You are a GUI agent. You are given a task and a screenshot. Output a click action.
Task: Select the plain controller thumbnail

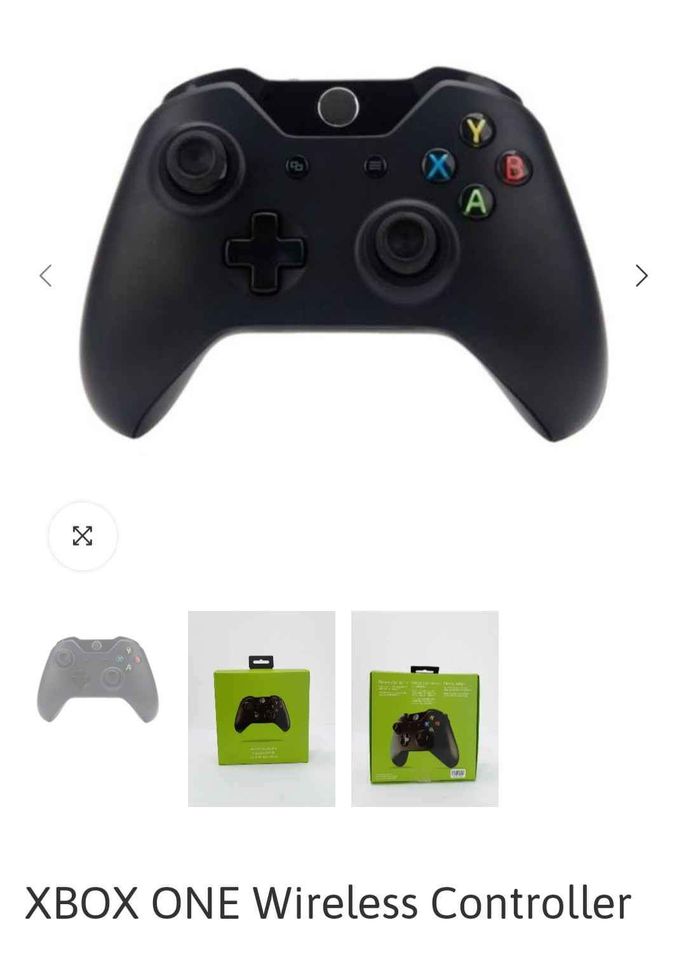(x=98, y=680)
